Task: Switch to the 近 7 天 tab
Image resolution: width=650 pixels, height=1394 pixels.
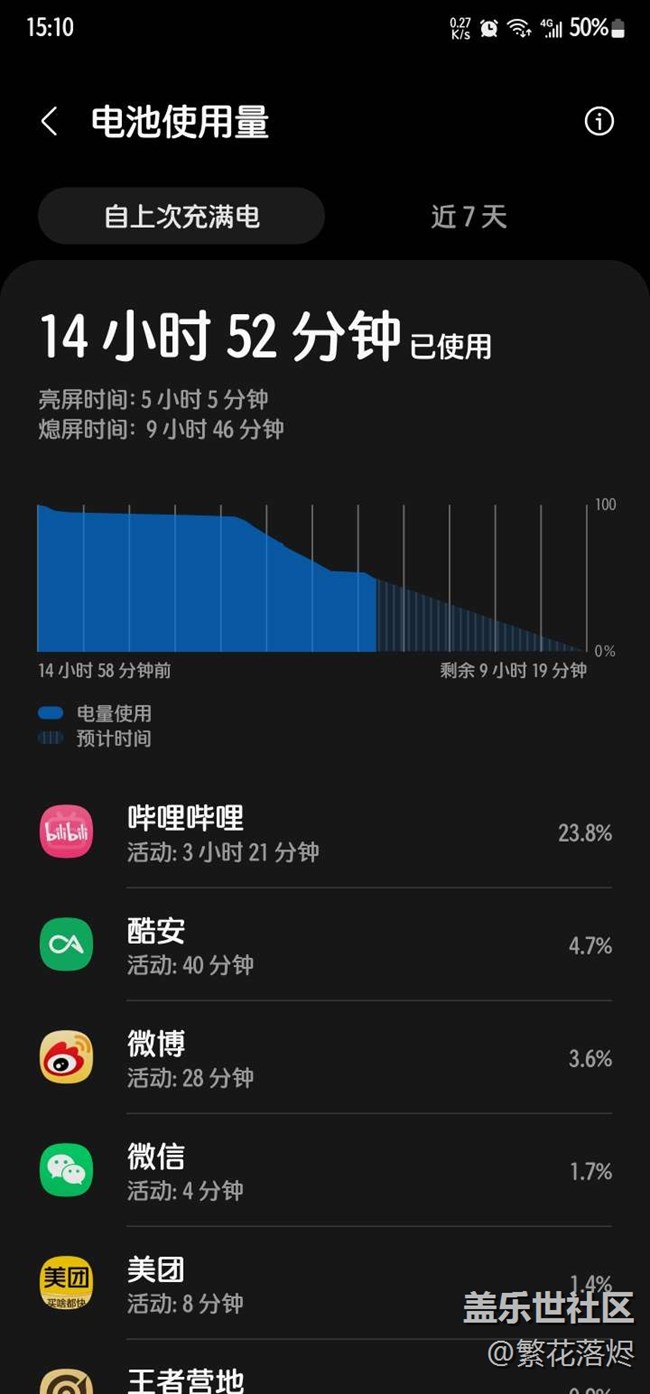Action: pyautogui.click(x=468, y=216)
